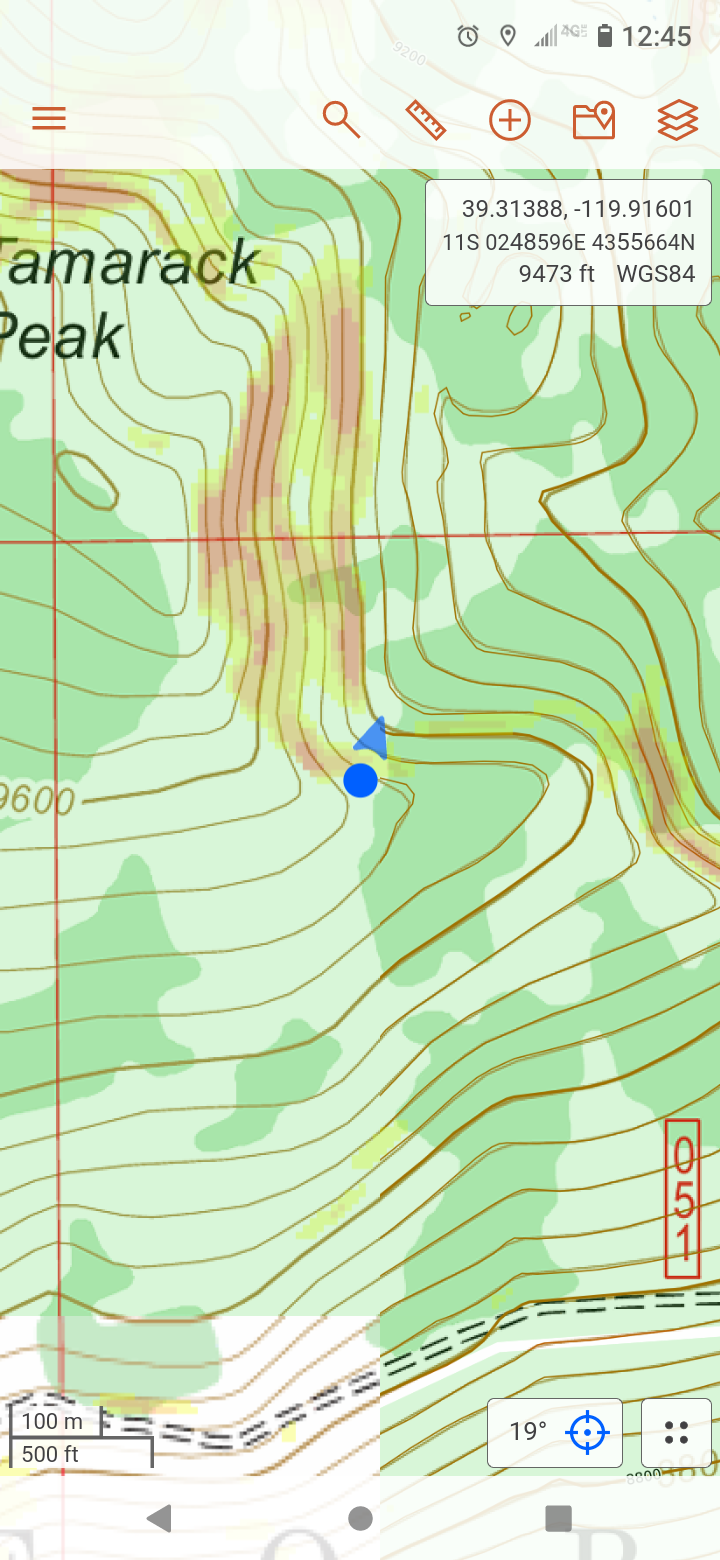The width and height of the screenshot is (720, 1560).
Task: Open the map layers selector
Action: coord(677,120)
